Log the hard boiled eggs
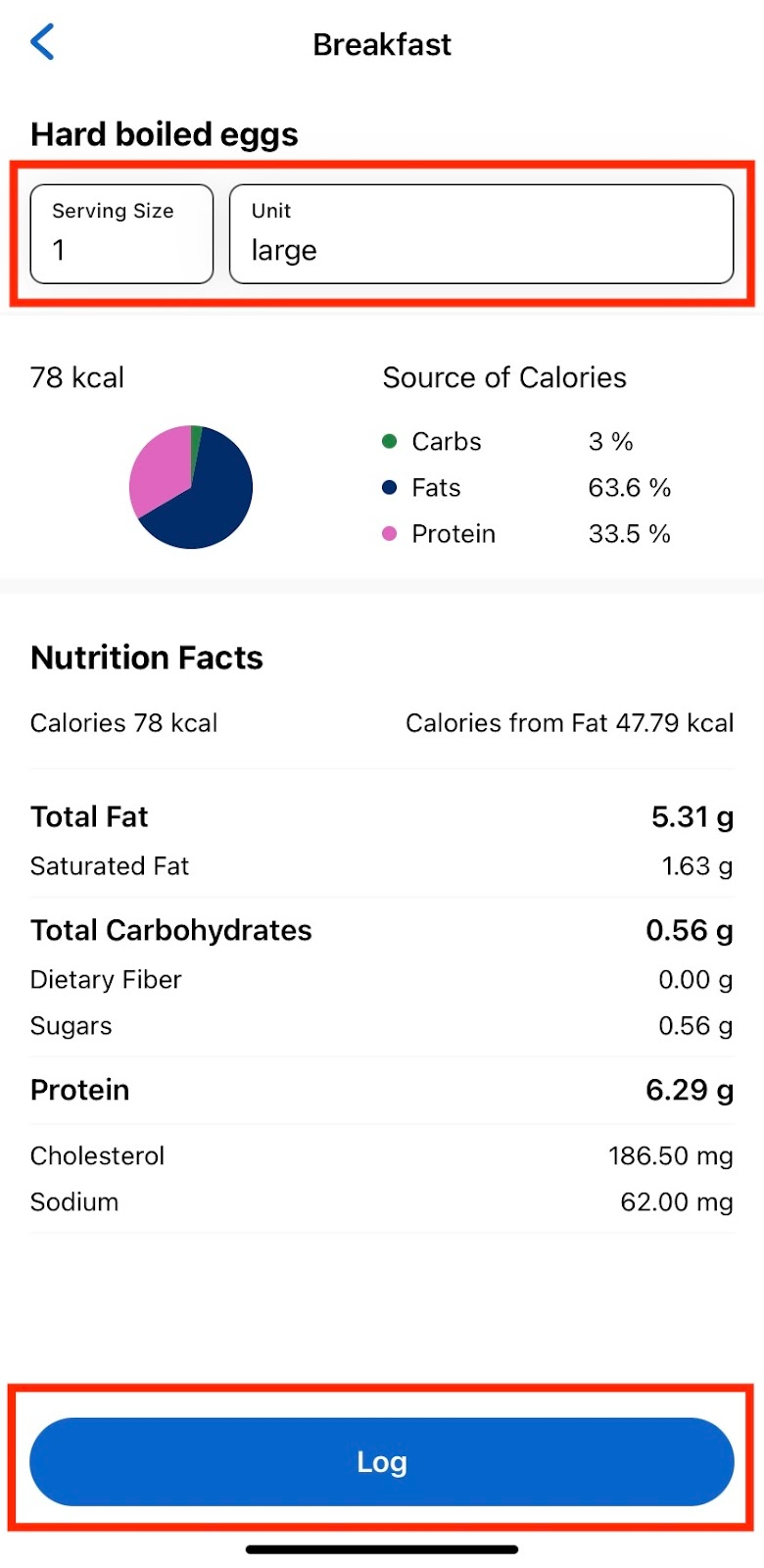Screen dimensions: 764x1568 (382, 1461)
